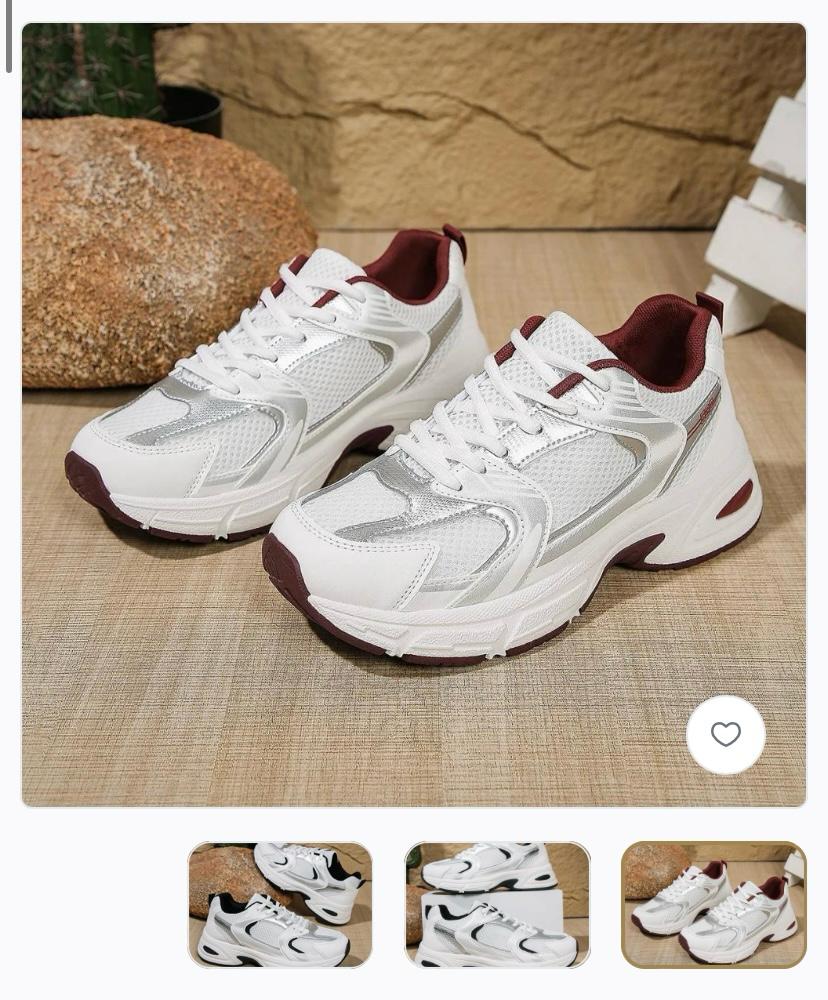Select the sneakers on white box thumbnail

[x=497, y=905]
